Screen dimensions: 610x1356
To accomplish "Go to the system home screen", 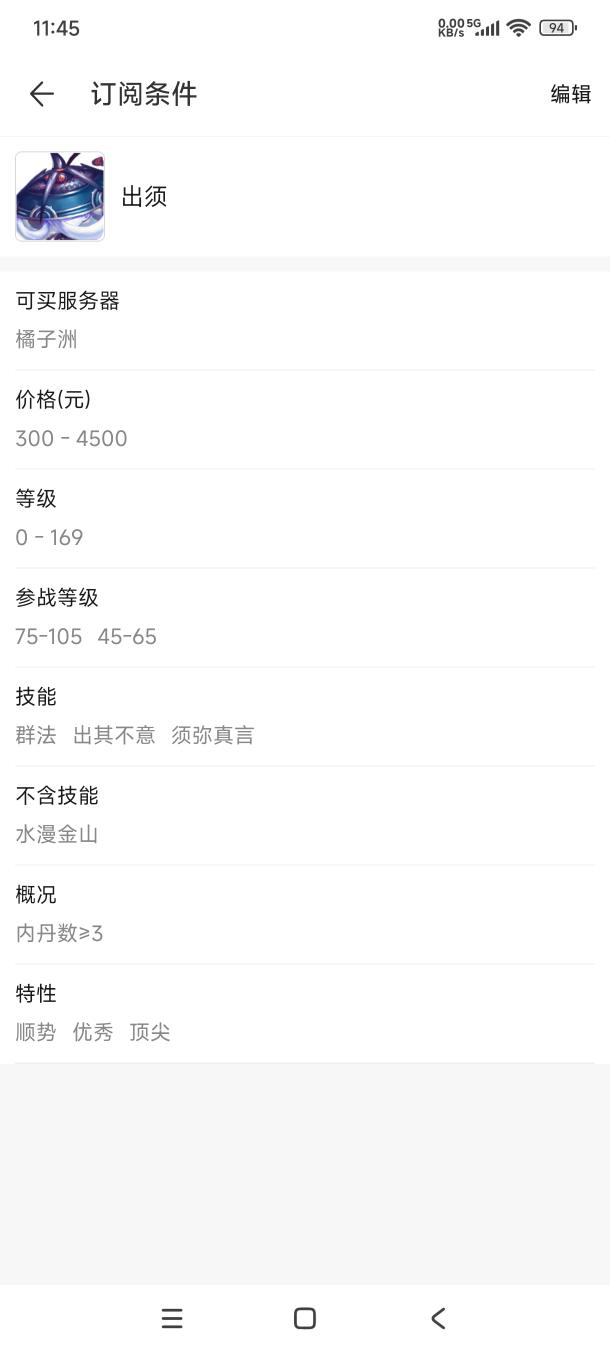I will 305,1318.
